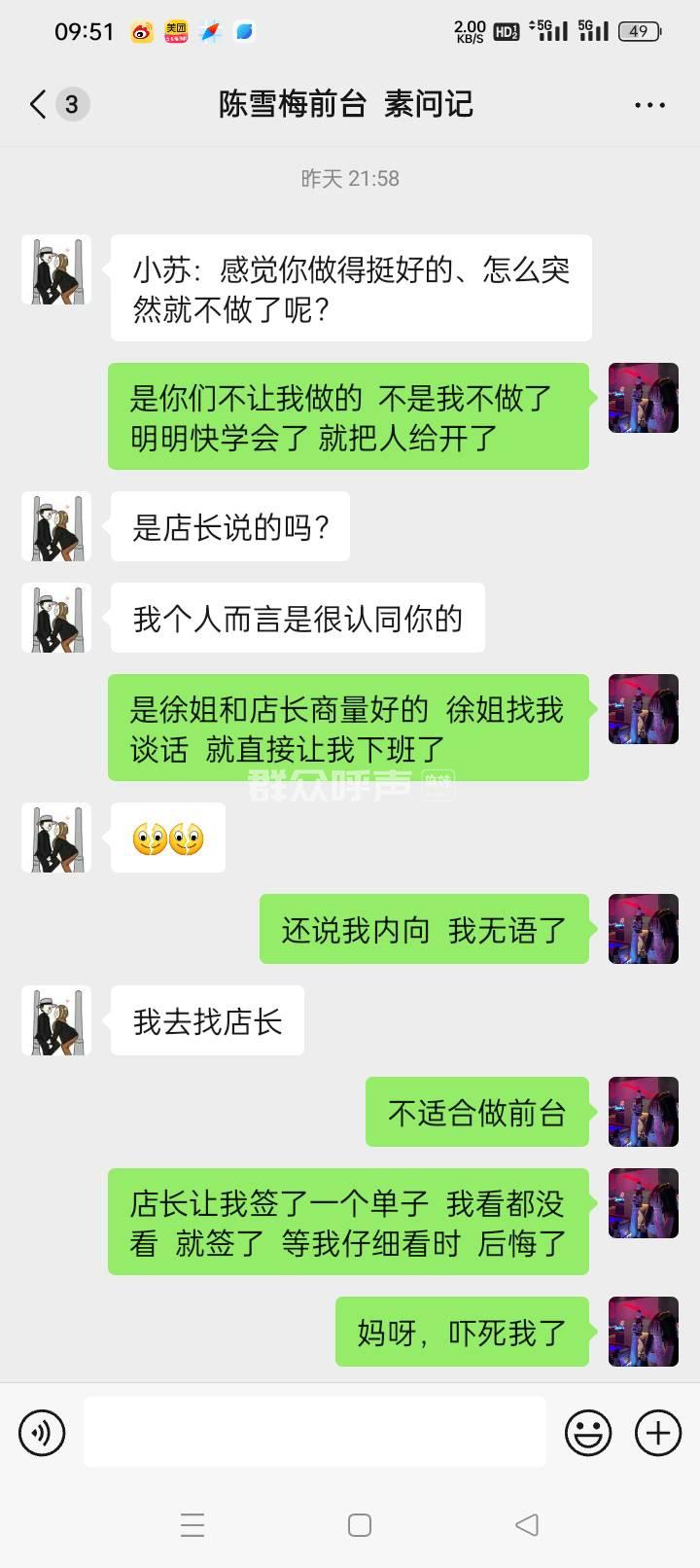Open contact avatar beside 是店长说的吗？

point(56,526)
